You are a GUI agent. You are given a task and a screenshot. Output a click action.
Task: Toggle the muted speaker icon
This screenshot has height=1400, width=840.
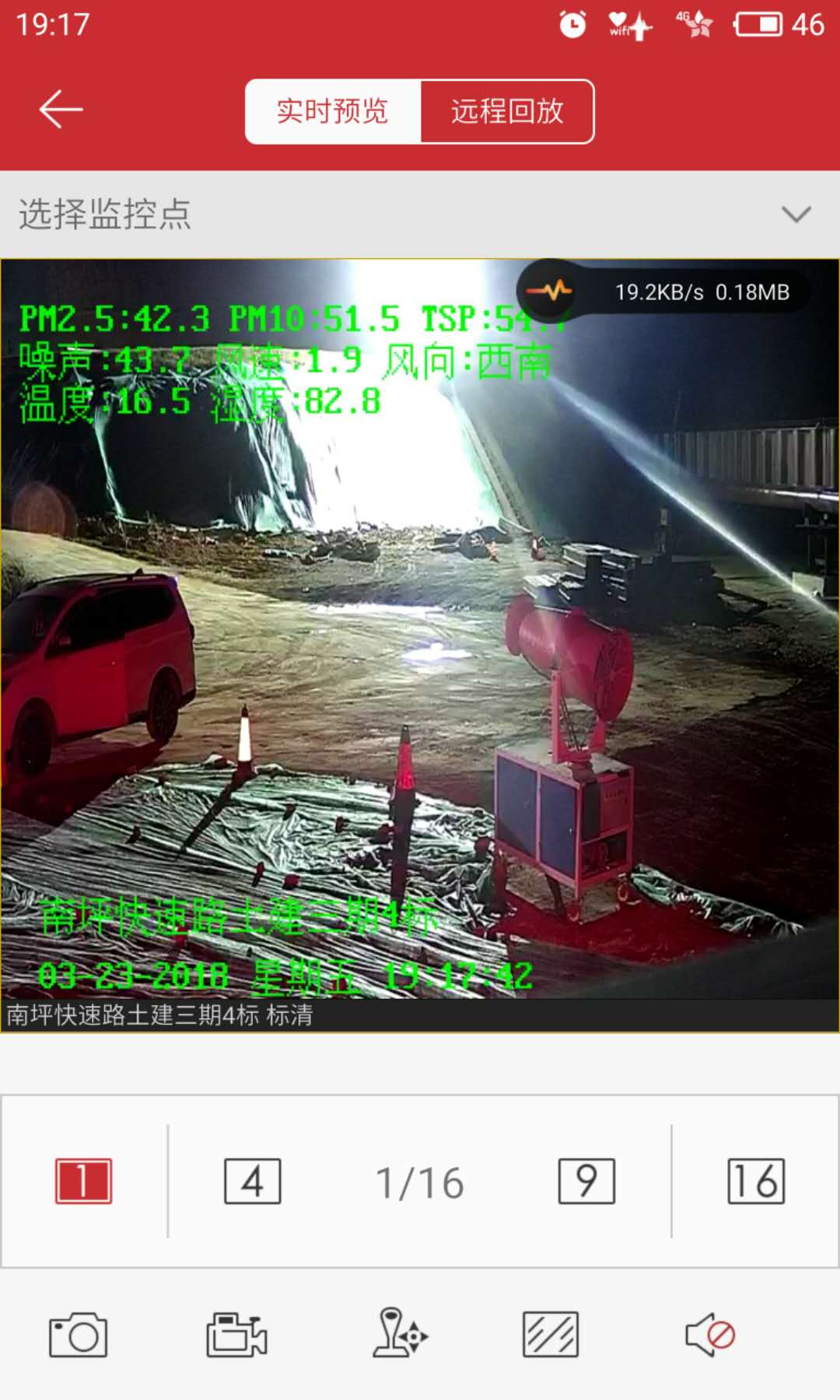pos(709,1335)
